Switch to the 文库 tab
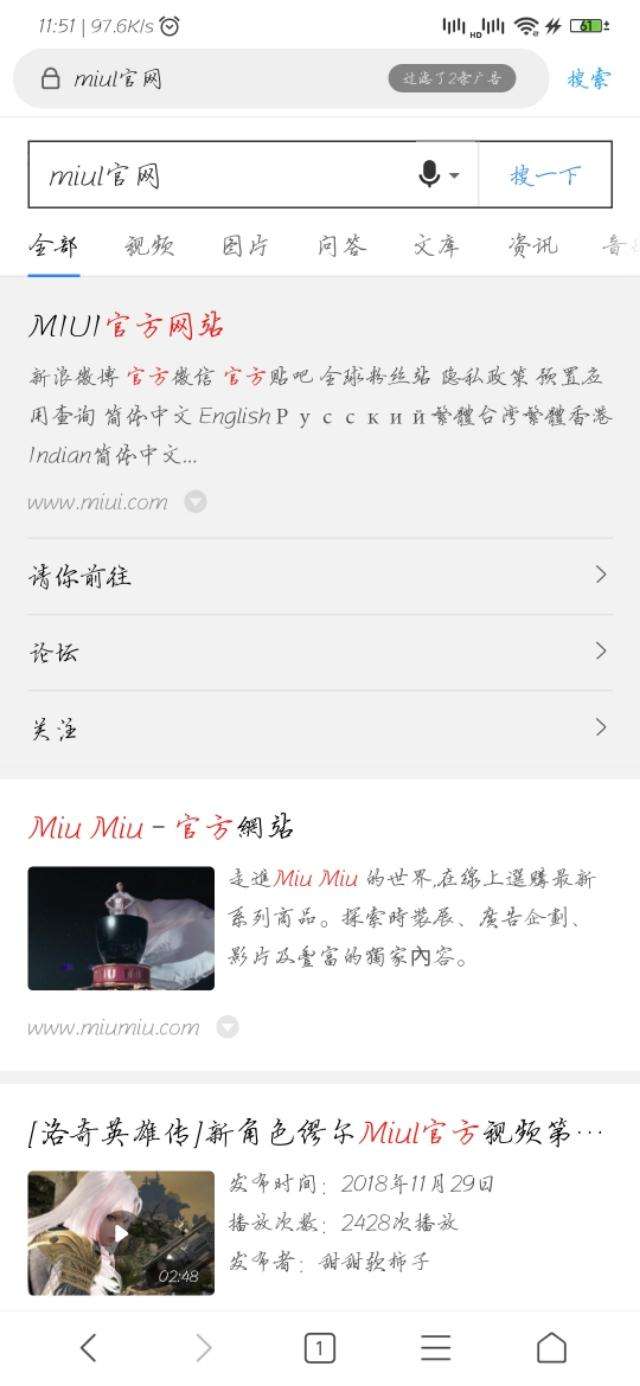Viewport: 640px width, 1386px height. [438, 246]
